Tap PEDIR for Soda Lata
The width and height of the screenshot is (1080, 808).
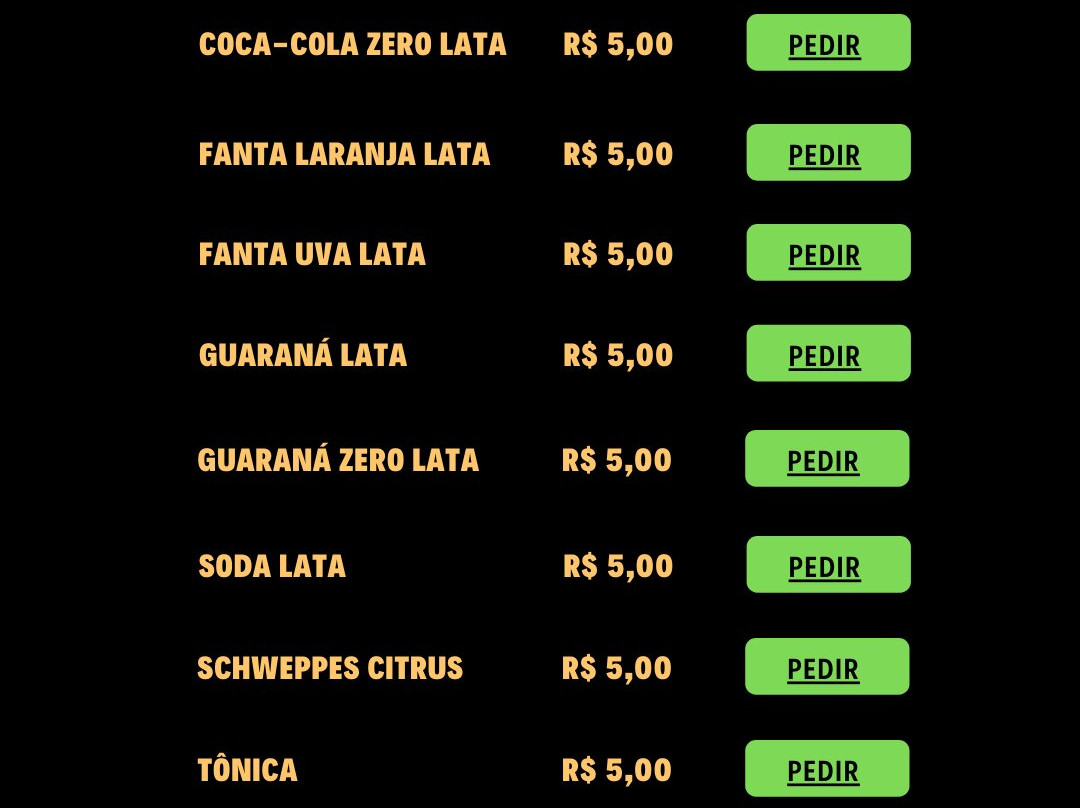click(x=828, y=565)
